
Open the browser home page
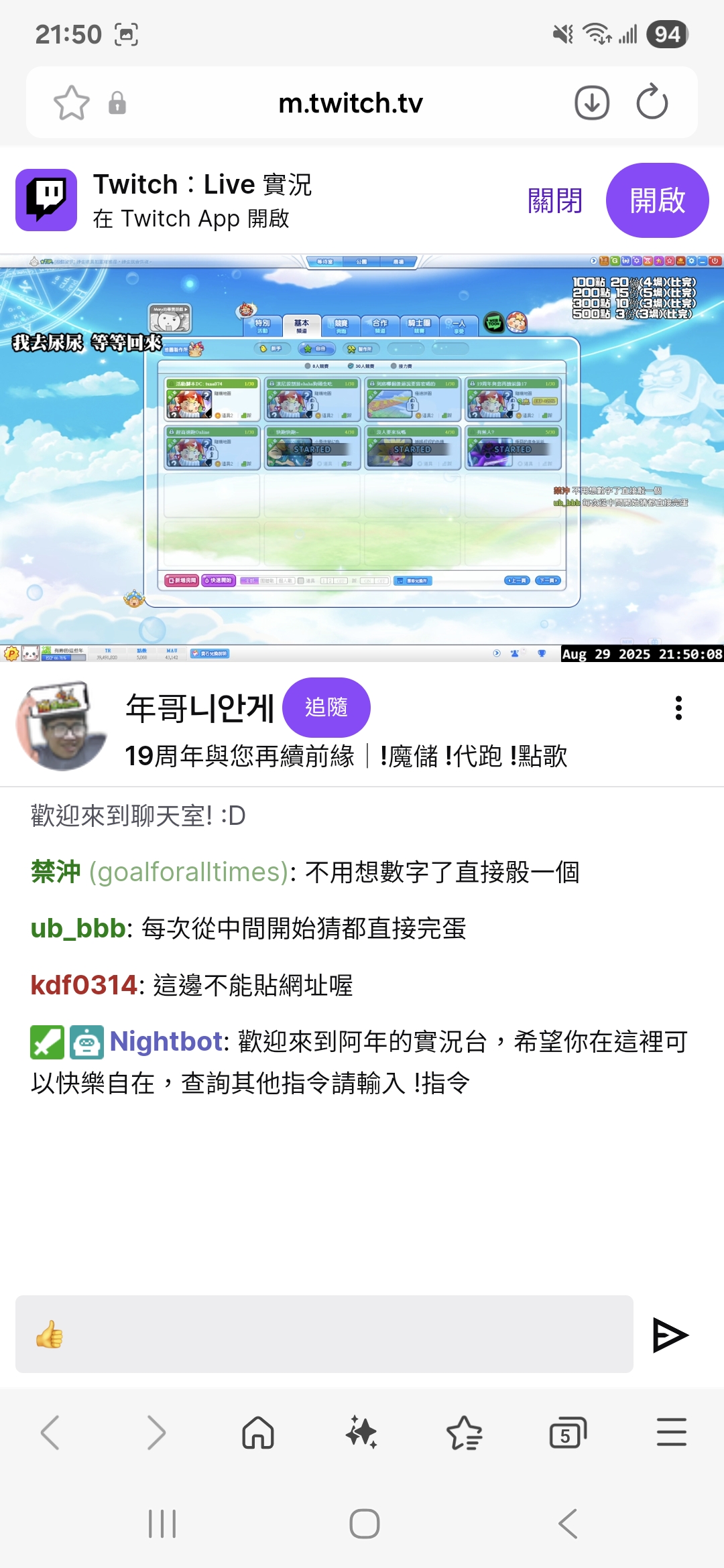pyautogui.click(x=258, y=1433)
